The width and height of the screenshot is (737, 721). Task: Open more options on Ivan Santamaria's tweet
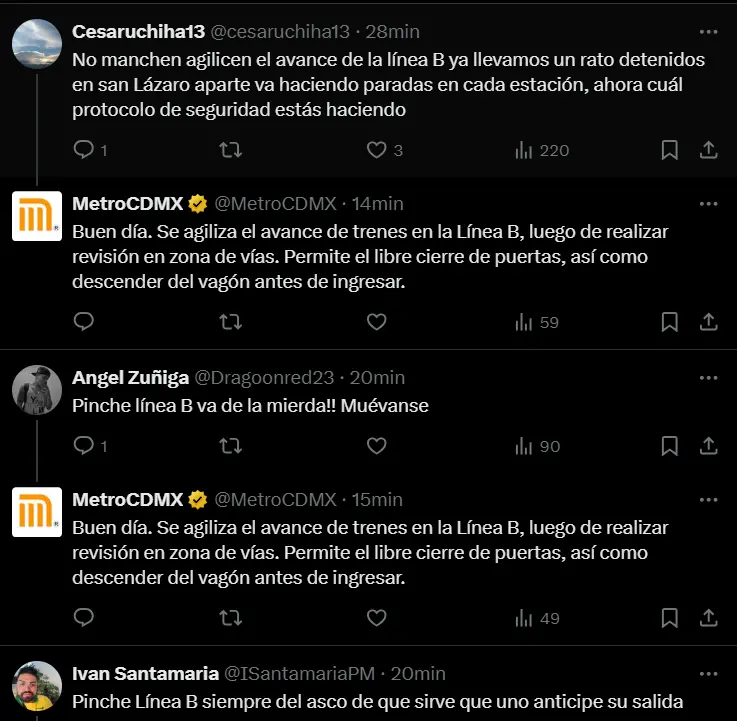click(708, 673)
